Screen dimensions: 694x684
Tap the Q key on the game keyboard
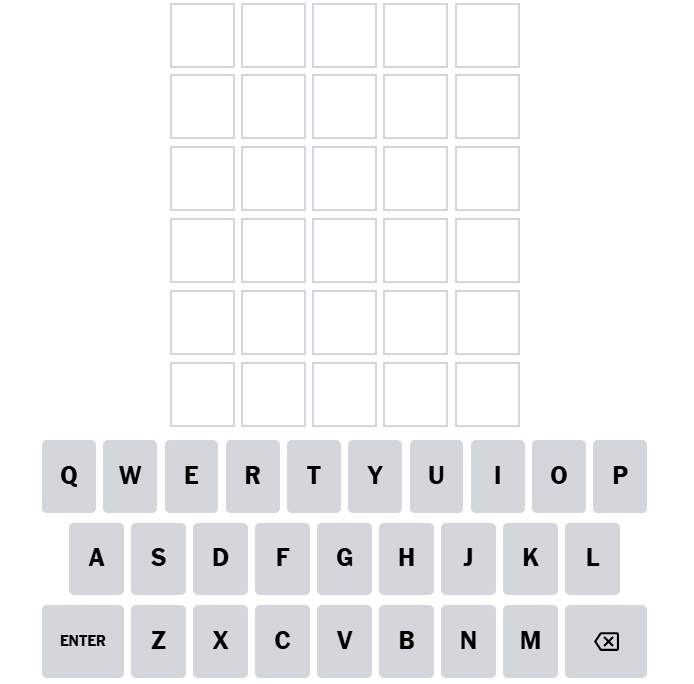[x=69, y=476]
